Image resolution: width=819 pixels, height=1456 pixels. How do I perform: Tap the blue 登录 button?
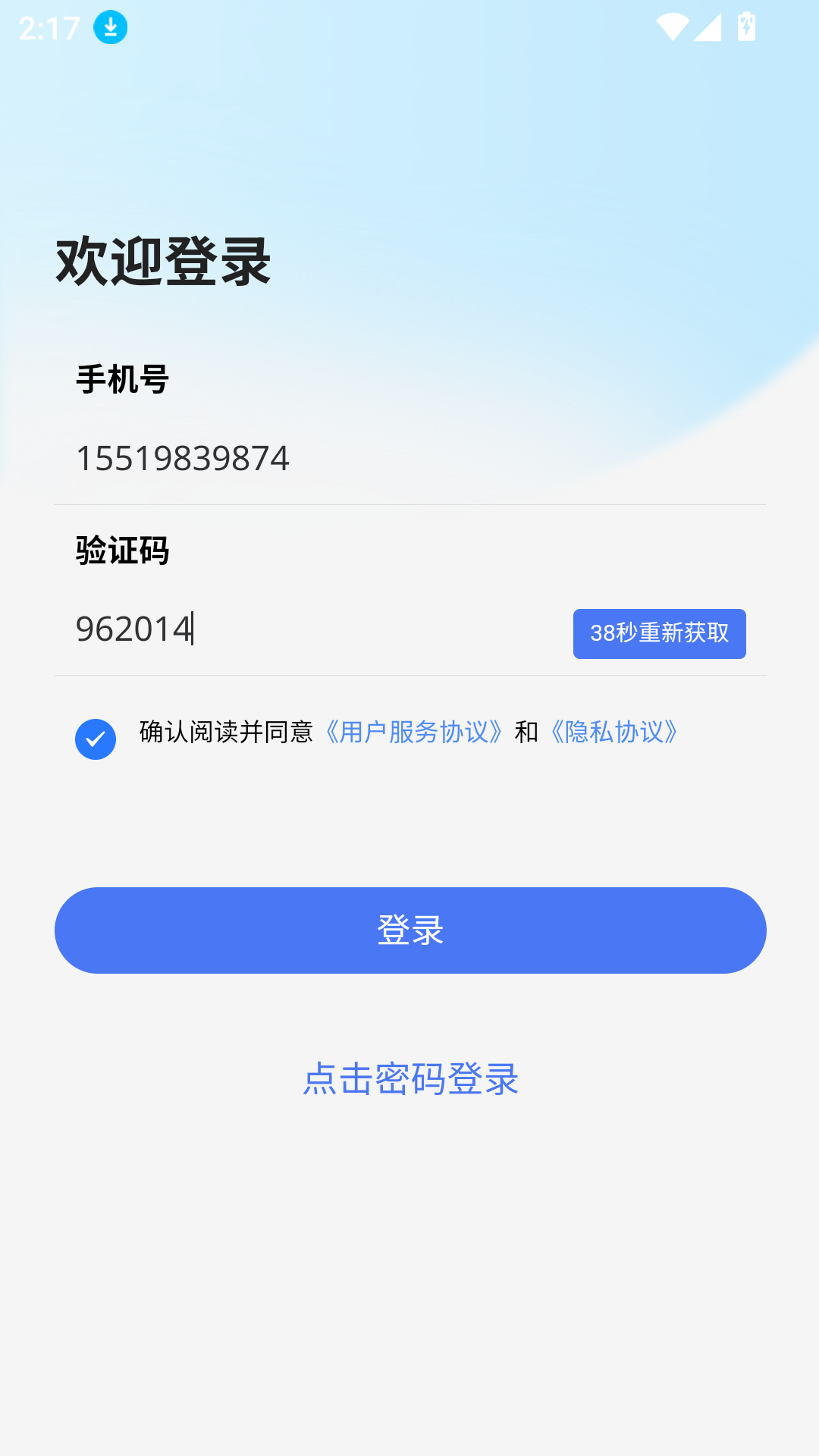click(x=410, y=930)
